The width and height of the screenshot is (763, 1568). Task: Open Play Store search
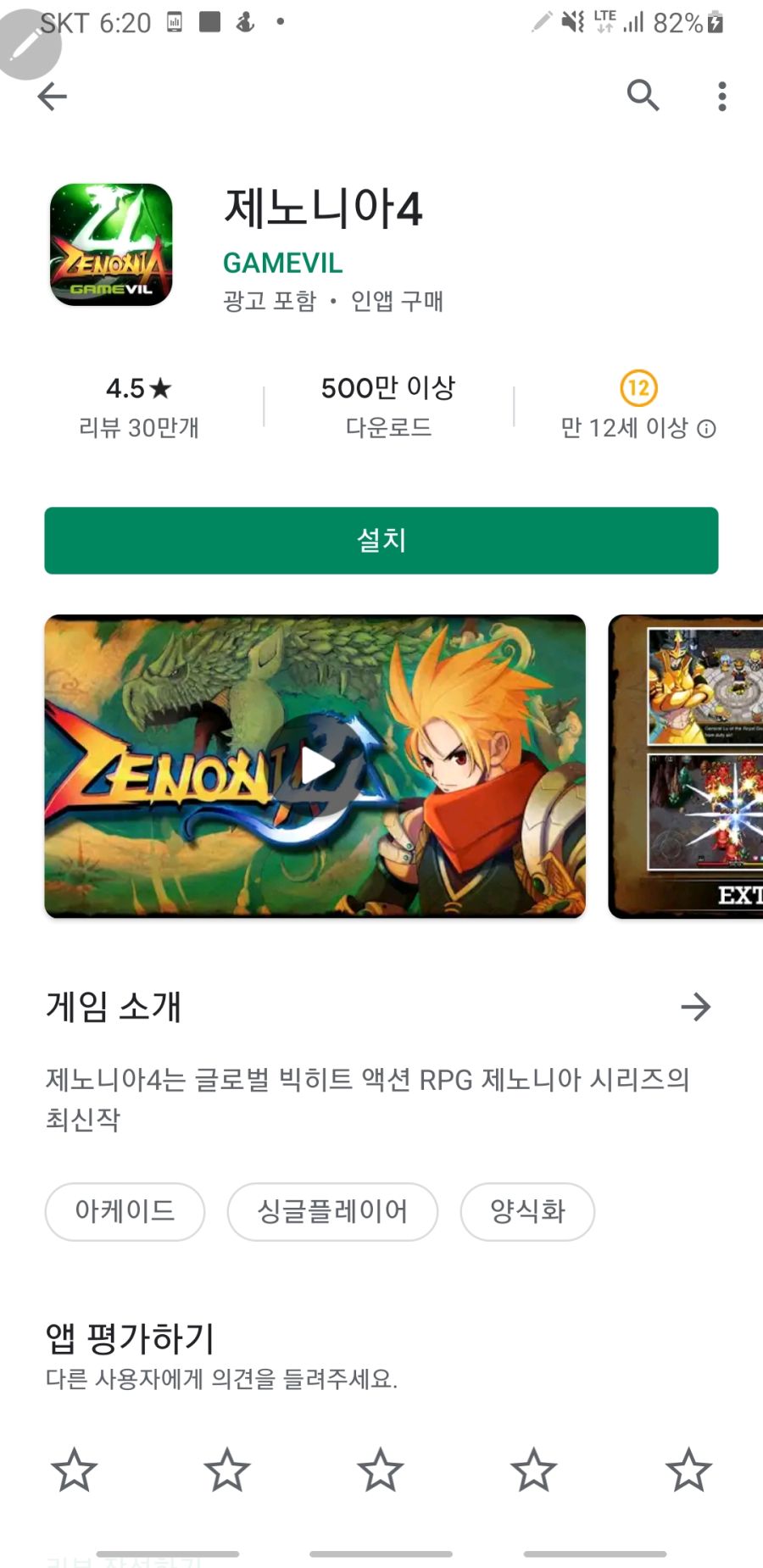tap(643, 96)
